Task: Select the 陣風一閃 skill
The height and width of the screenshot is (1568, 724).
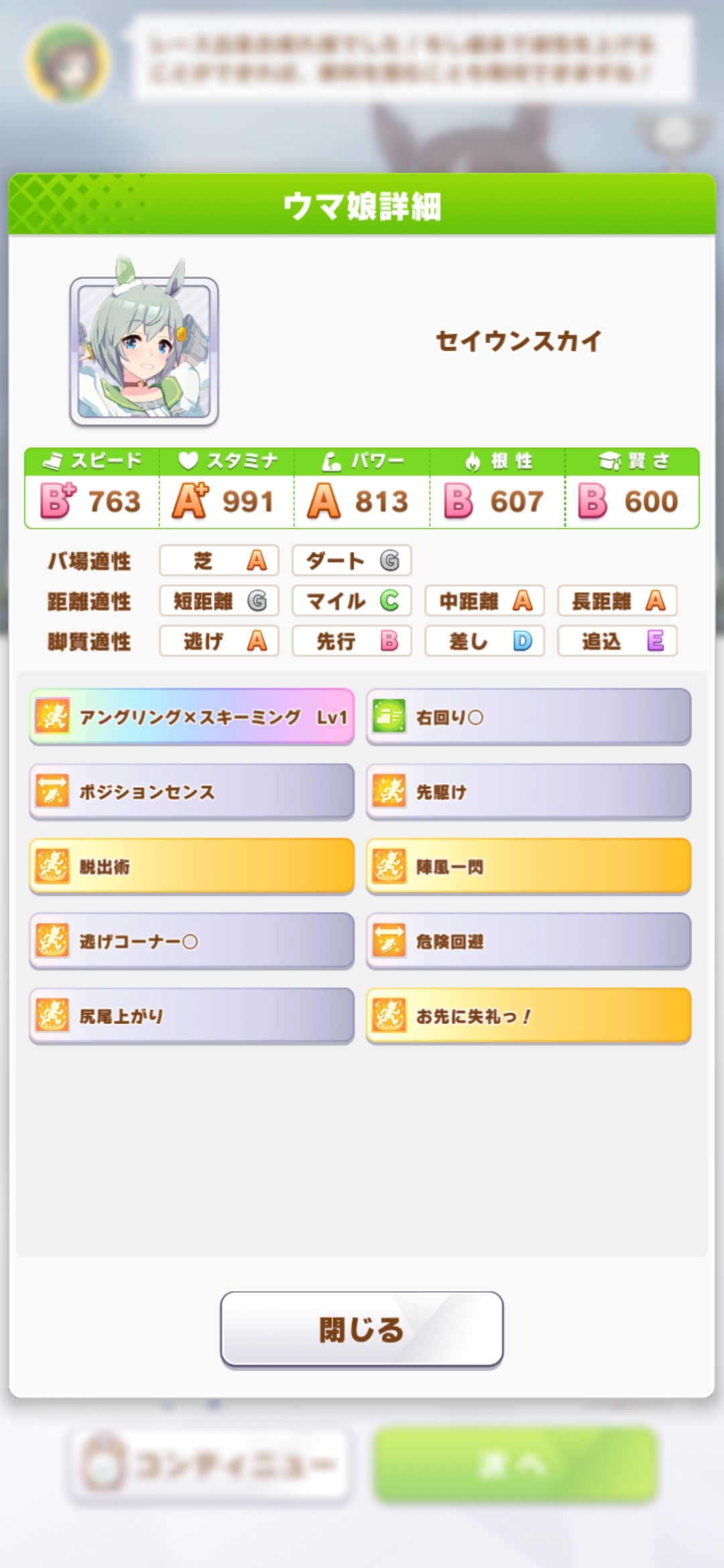Action: 528,866
